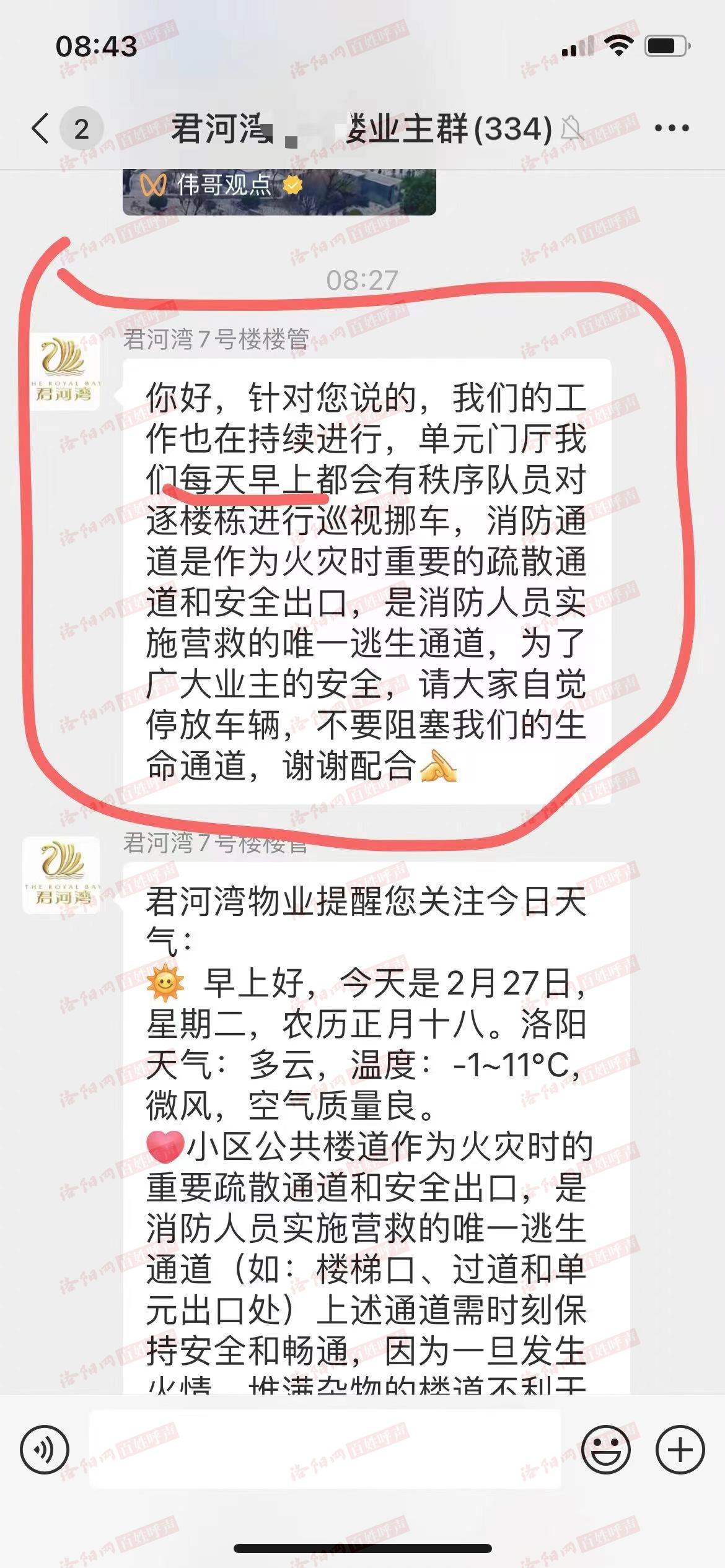The width and height of the screenshot is (725, 1568).
Task: Focus the message text field
Action: 325,1450
